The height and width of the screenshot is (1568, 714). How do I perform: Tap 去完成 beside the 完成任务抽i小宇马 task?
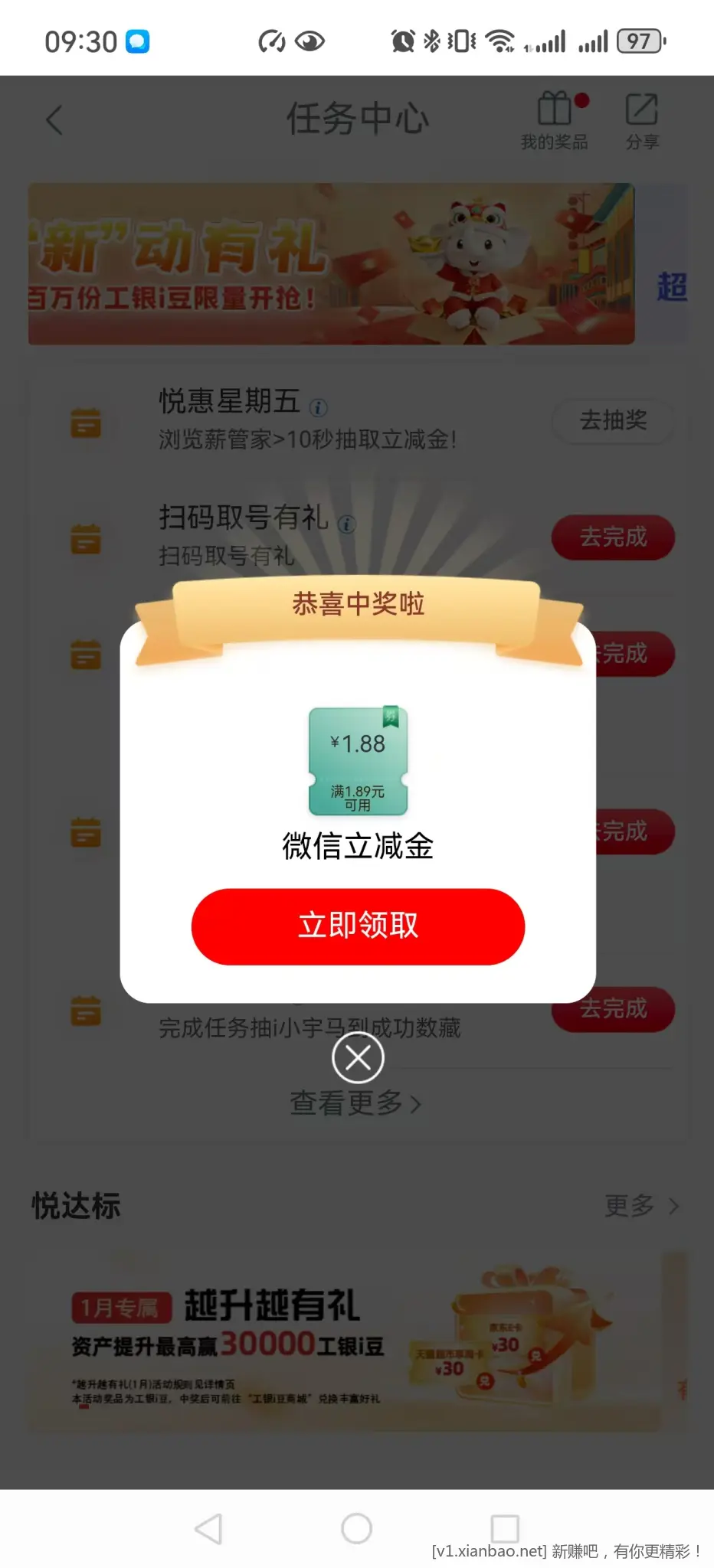[613, 1010]
